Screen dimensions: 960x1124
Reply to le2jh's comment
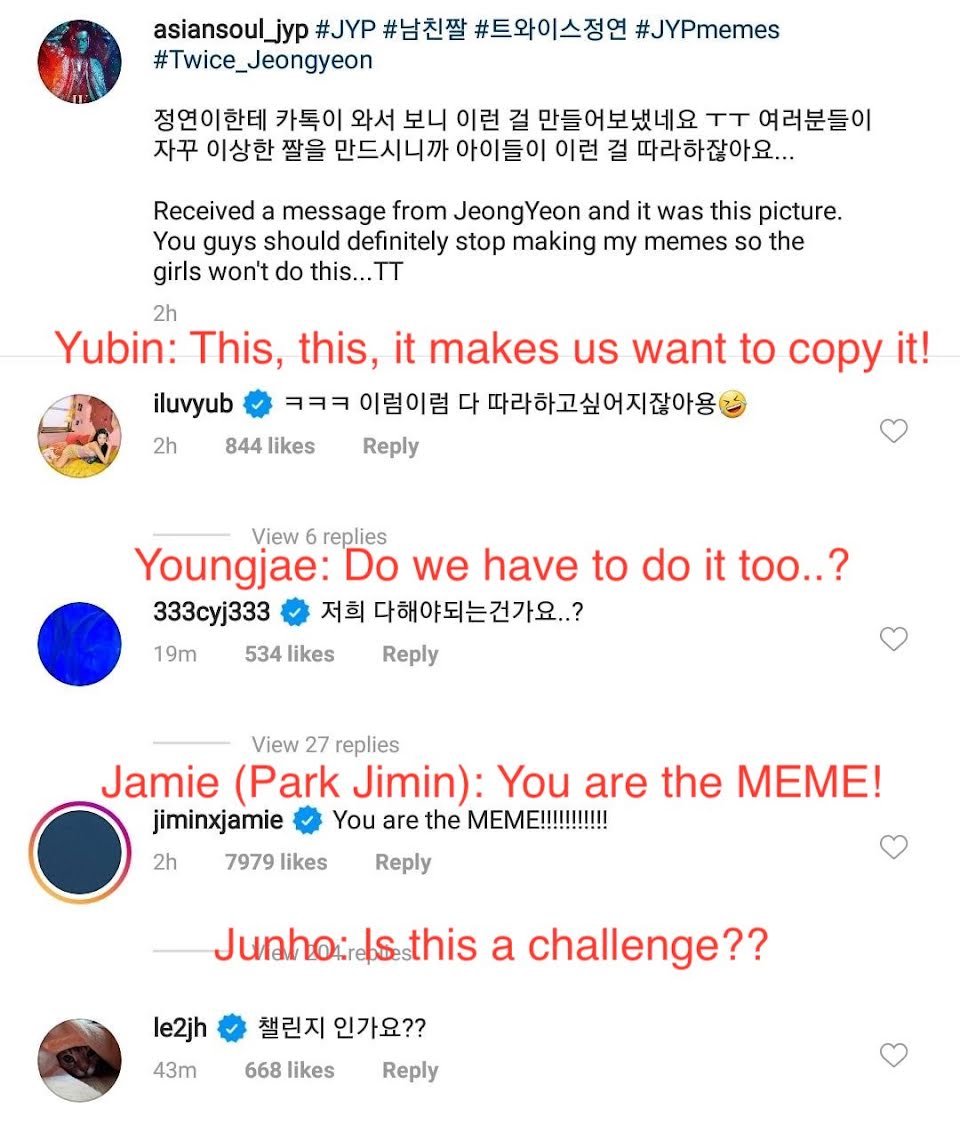coord(410,1070)
